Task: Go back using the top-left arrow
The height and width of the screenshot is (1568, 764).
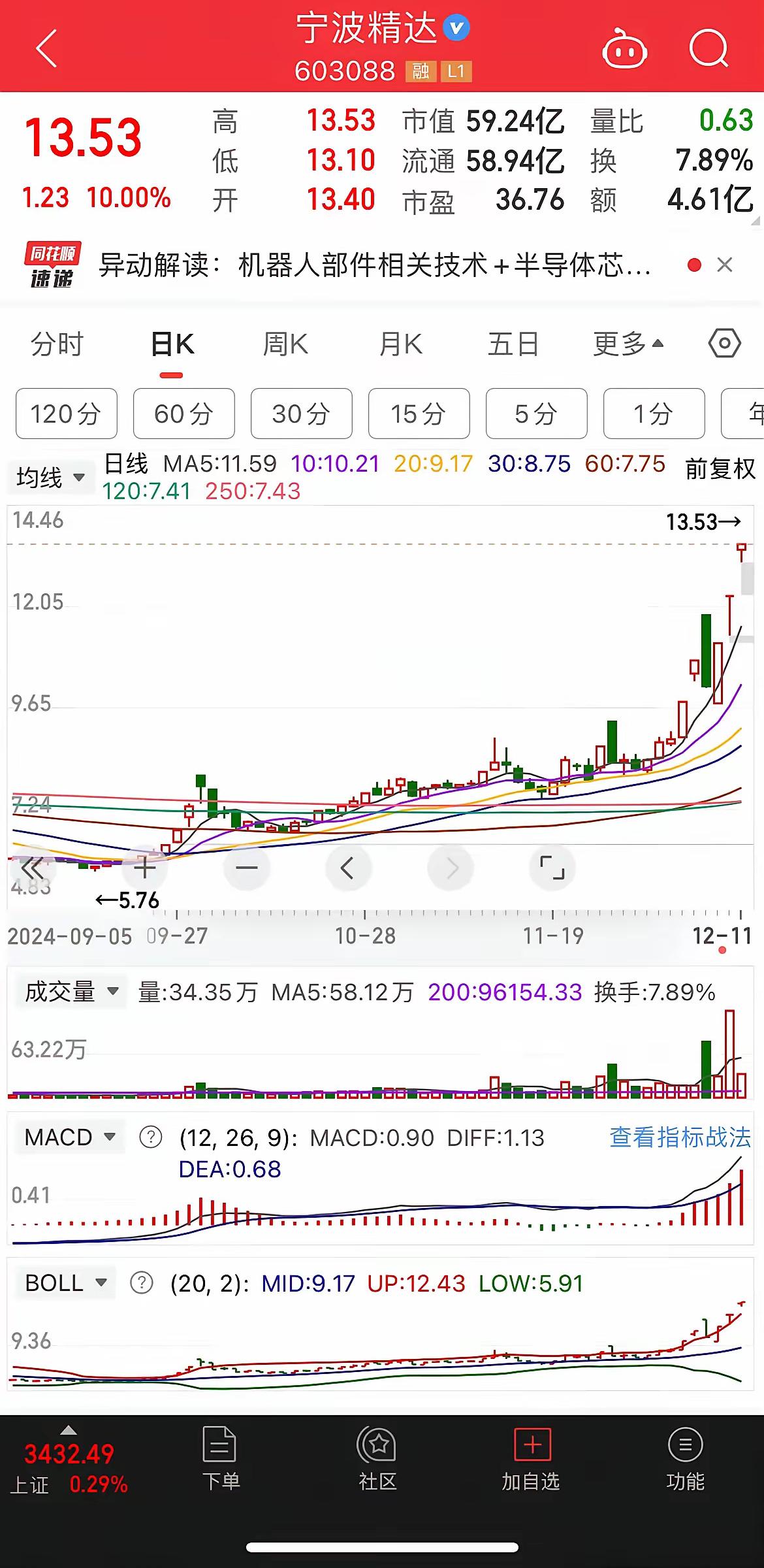Action: pyautogui.click(x=47, y=48)
